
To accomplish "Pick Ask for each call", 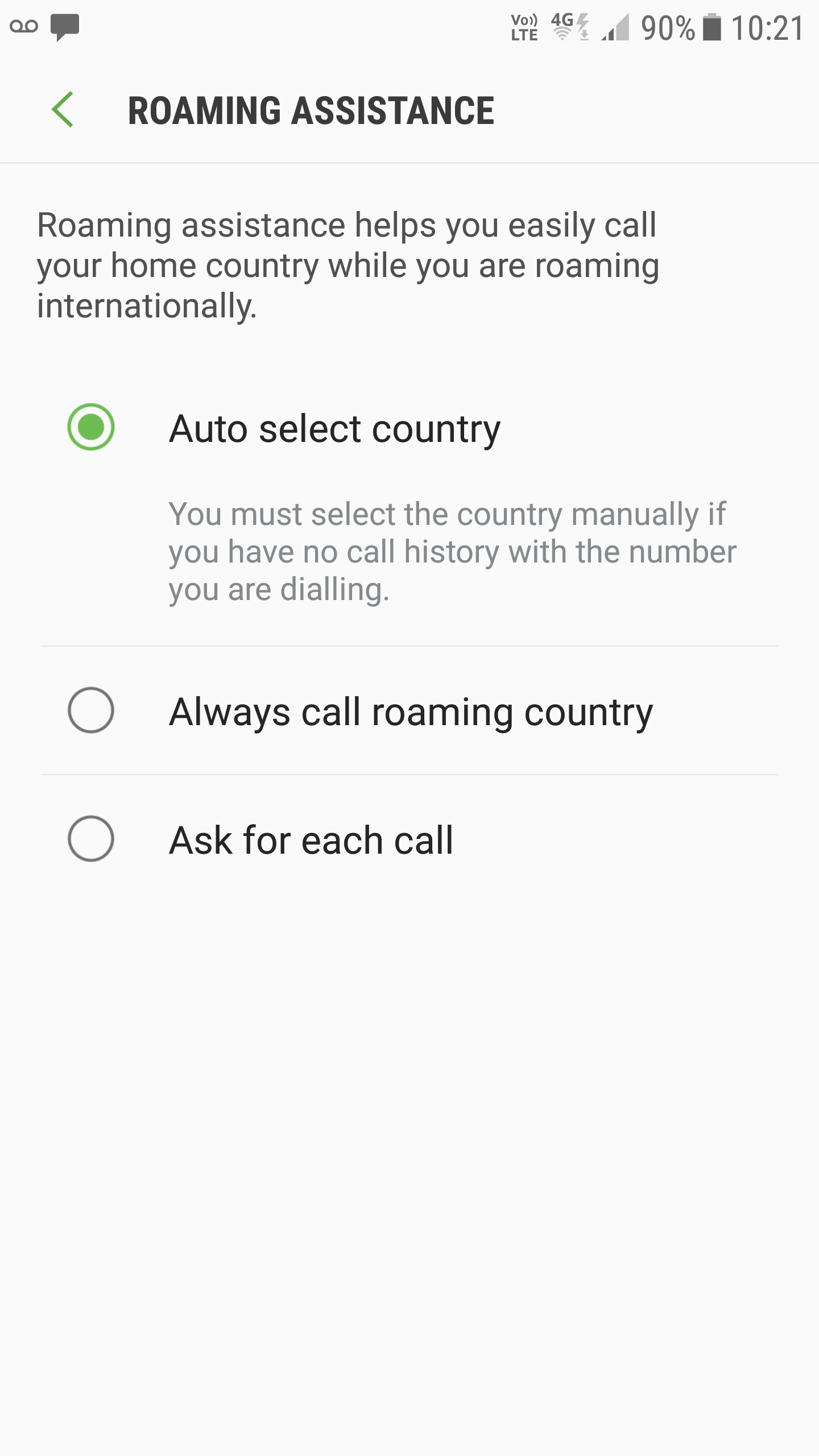I will pos(91,839).
